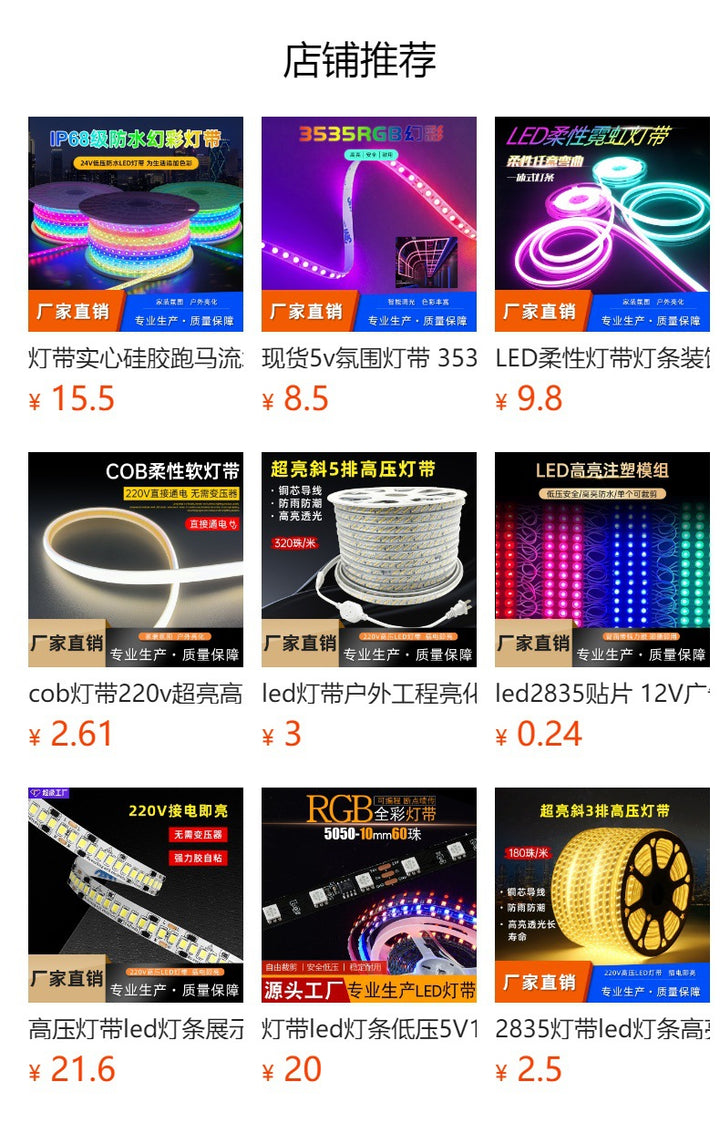Select the 2835灯带led灯条 item at ¥2.5
720x1123 pixels.
pos(602,895)
